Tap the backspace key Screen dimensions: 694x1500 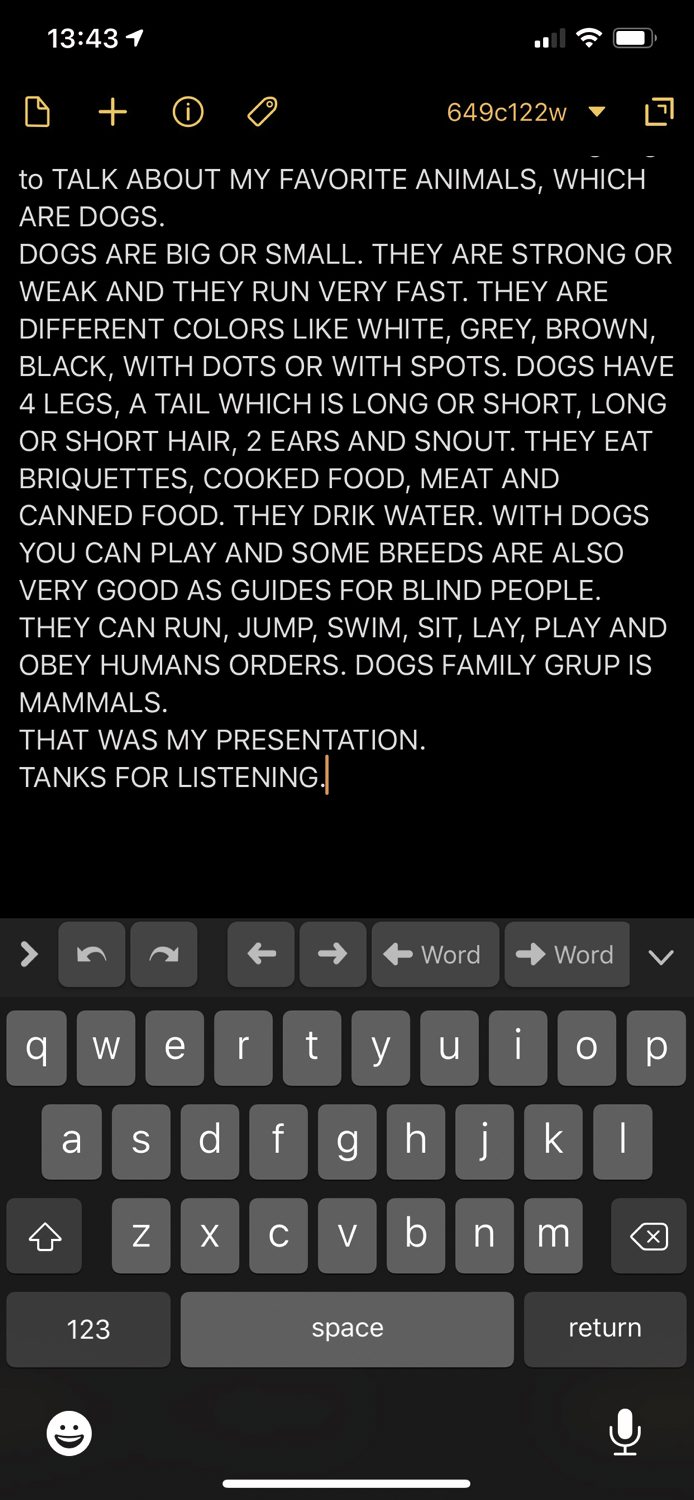click(x=648, y=1237)
